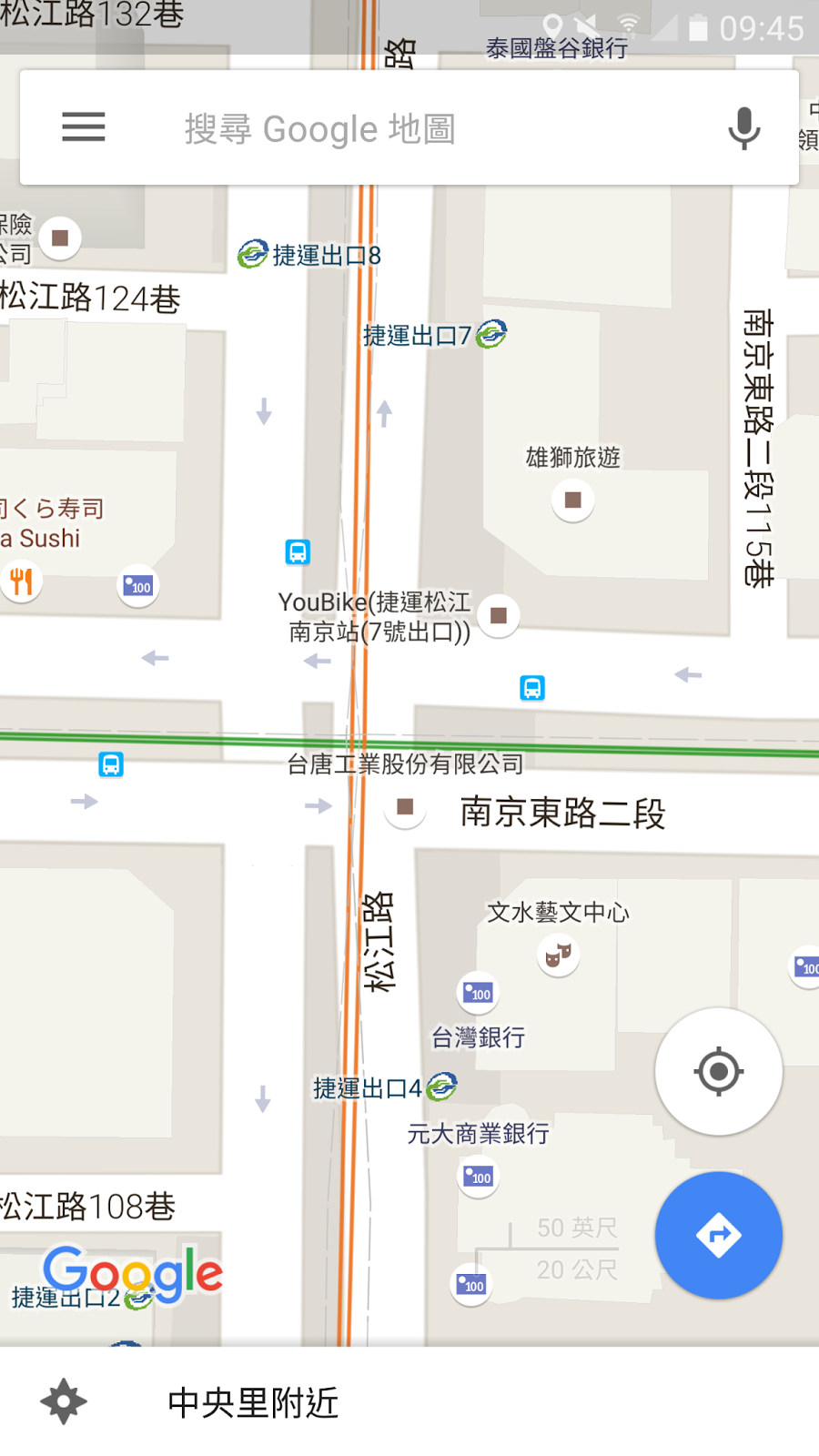819x1456 pixels.
Task: Tap the 搜尋 Google 地圖 search box
Action: (409, 129)
